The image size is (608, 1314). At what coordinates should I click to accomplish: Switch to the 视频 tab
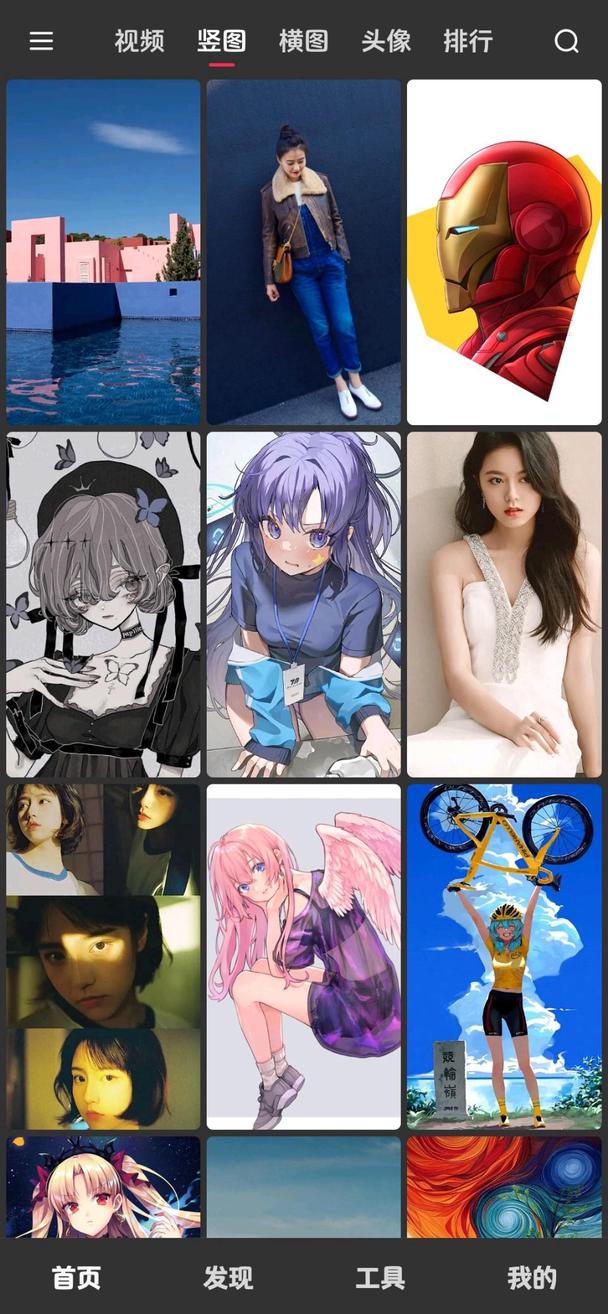(x=139, y=41)
